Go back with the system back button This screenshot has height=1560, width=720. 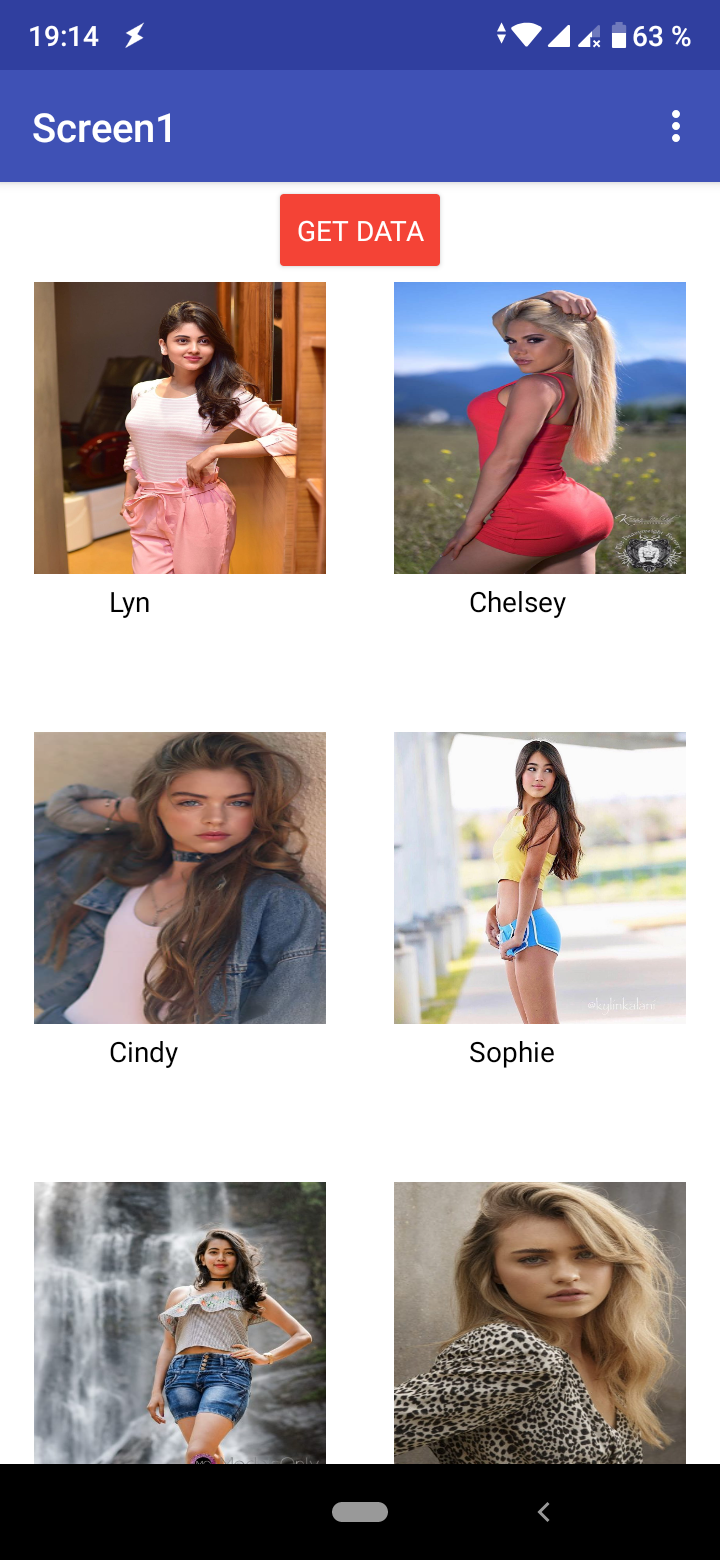[x=543, y=1512]
